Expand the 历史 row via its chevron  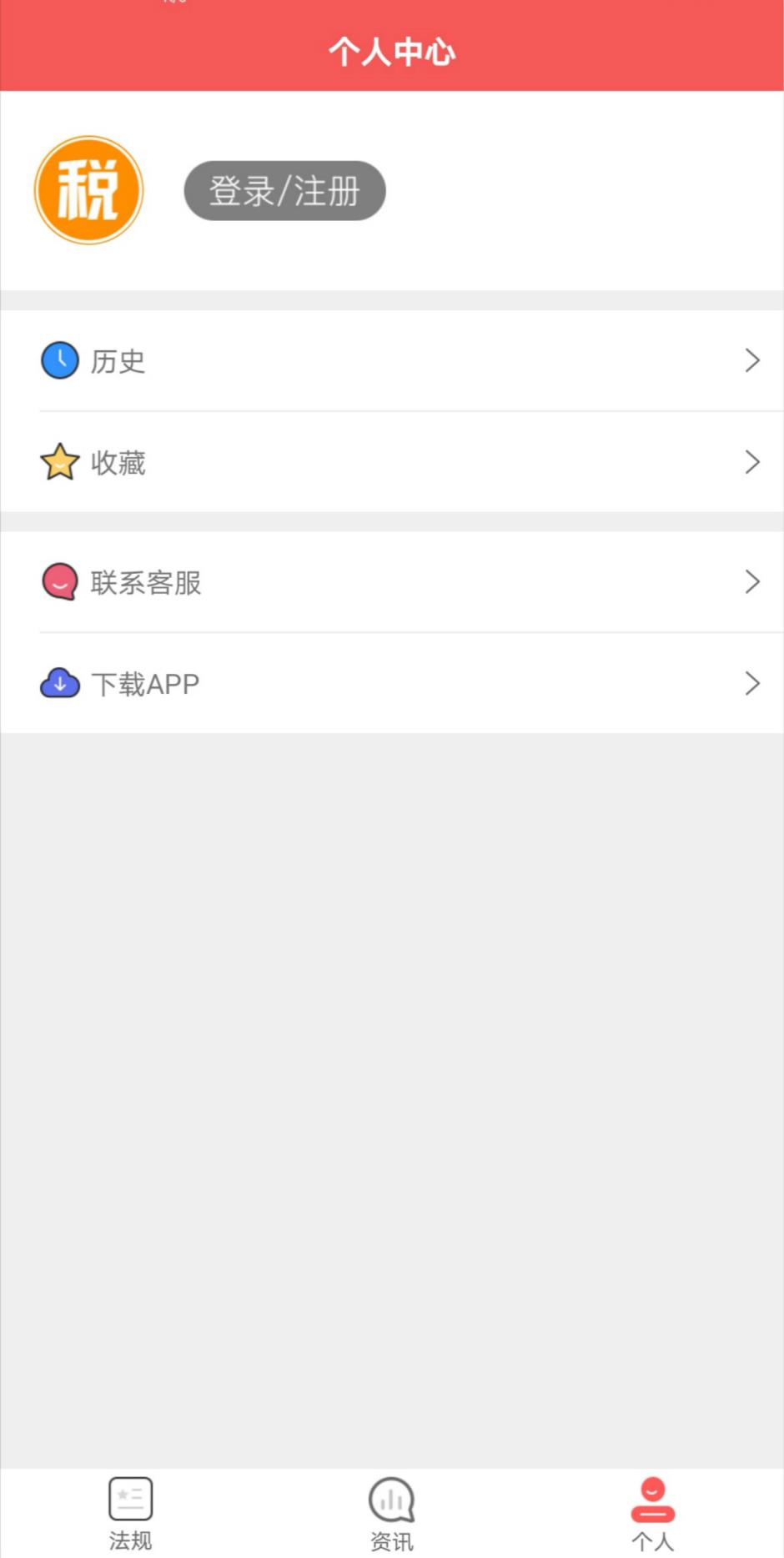751,360
